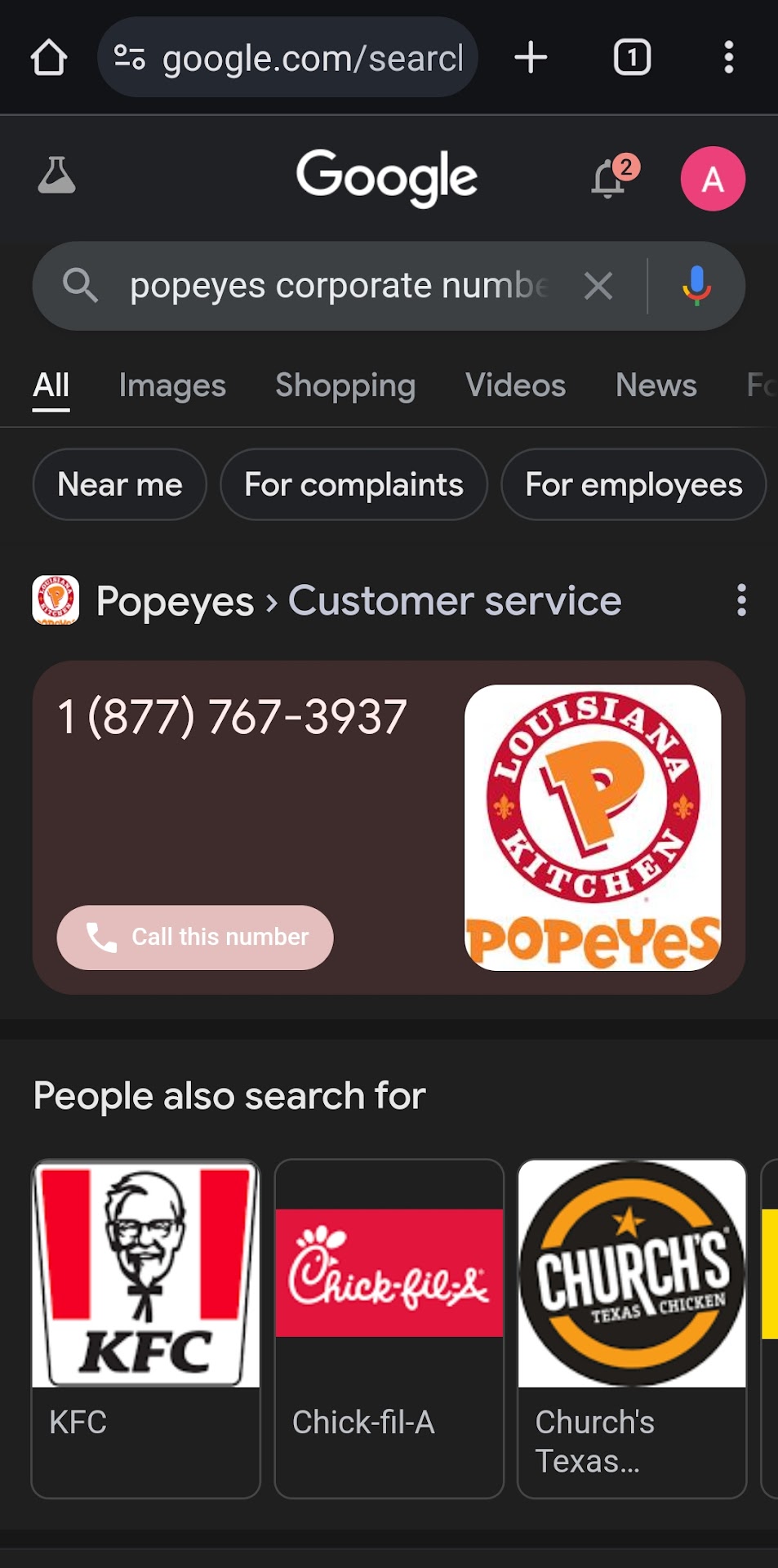Switch to the Shopping tab
This screenshot has height=1568, width=778.
tap(345, 385)
